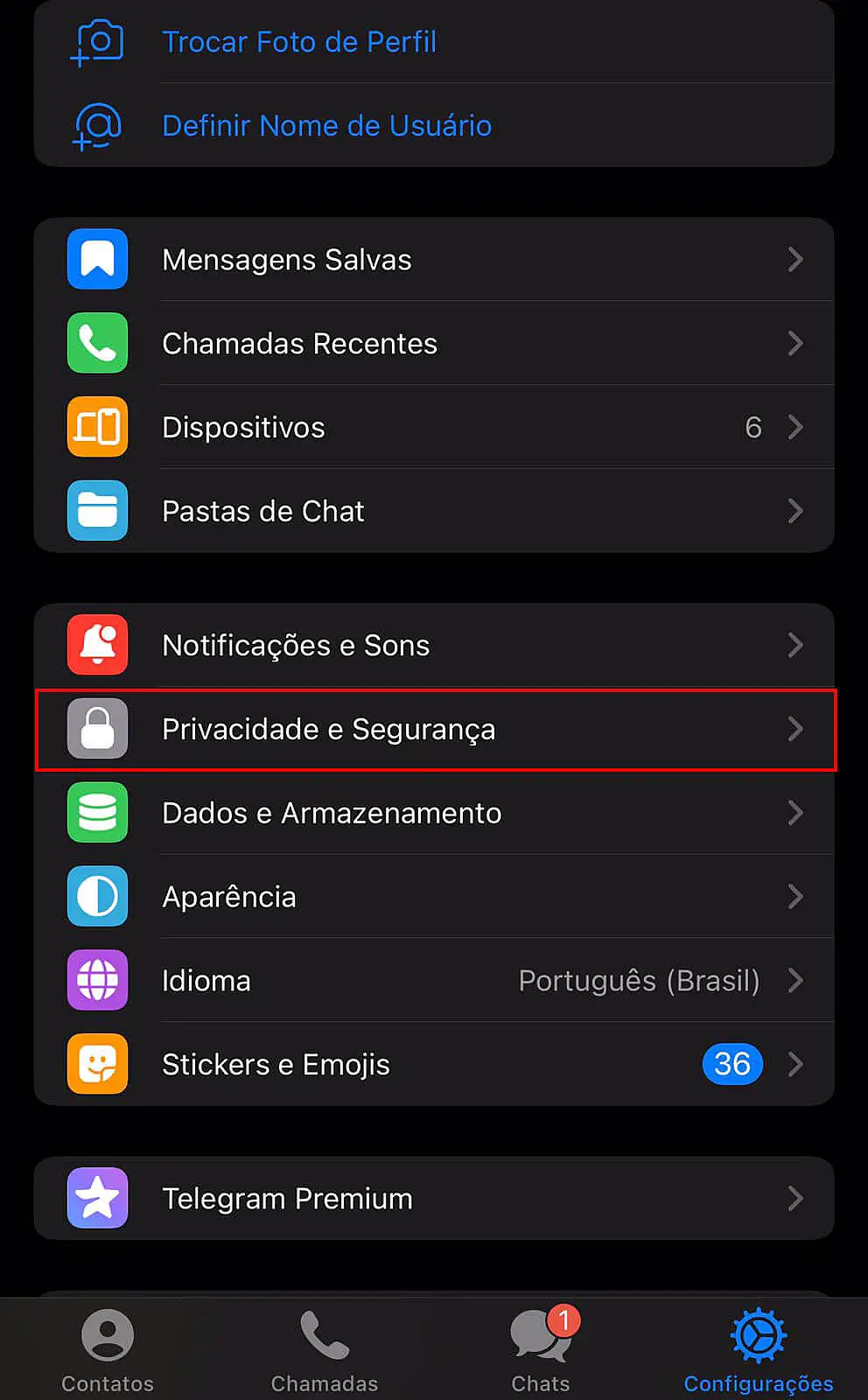The width and height of the screenshot is (868, 1400).
Task: Expand the Privacidade e Segurança chevron
Action: tap(795, 729)
